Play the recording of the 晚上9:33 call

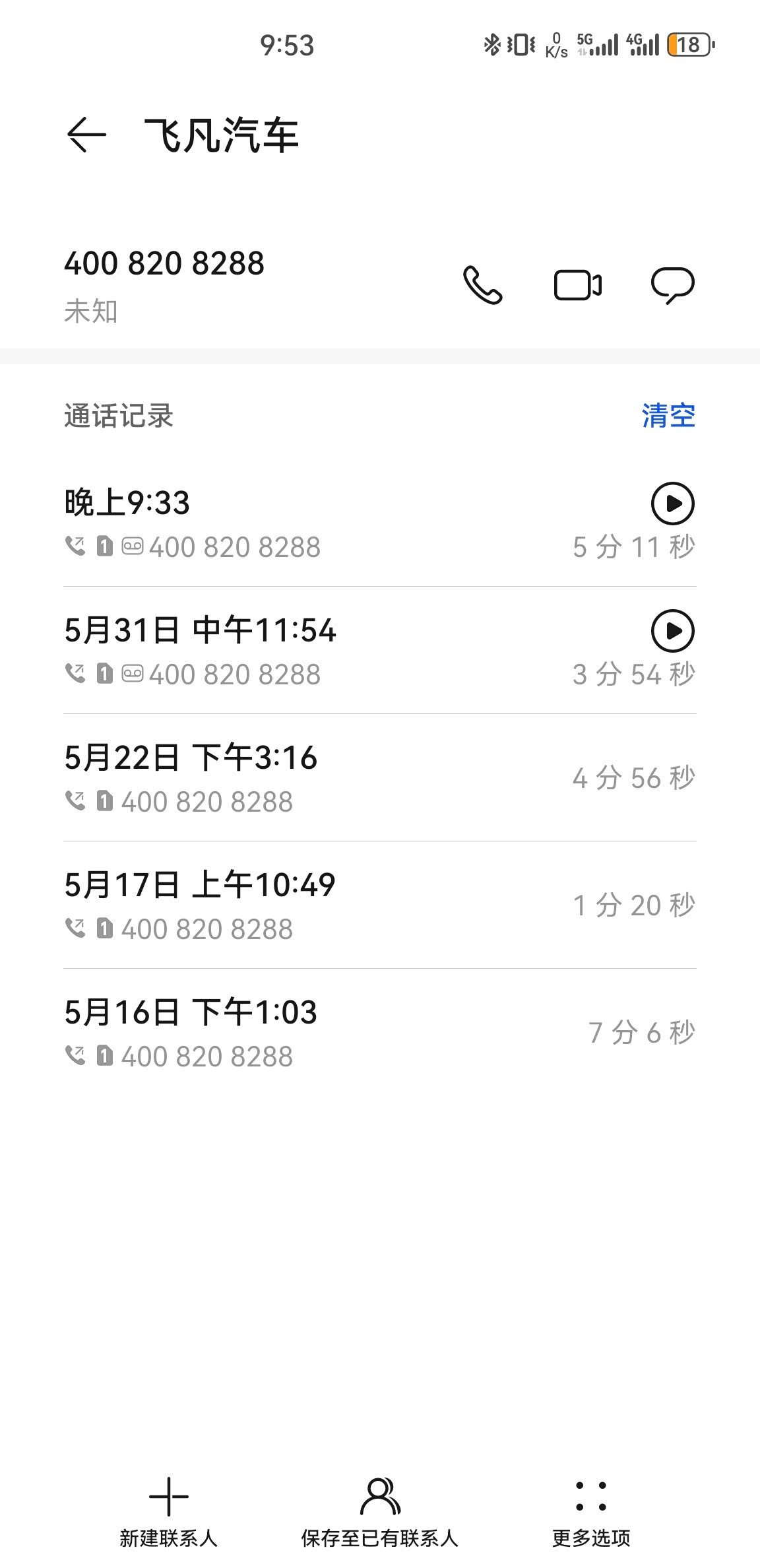pyautogui.click(x=672, y=504)
